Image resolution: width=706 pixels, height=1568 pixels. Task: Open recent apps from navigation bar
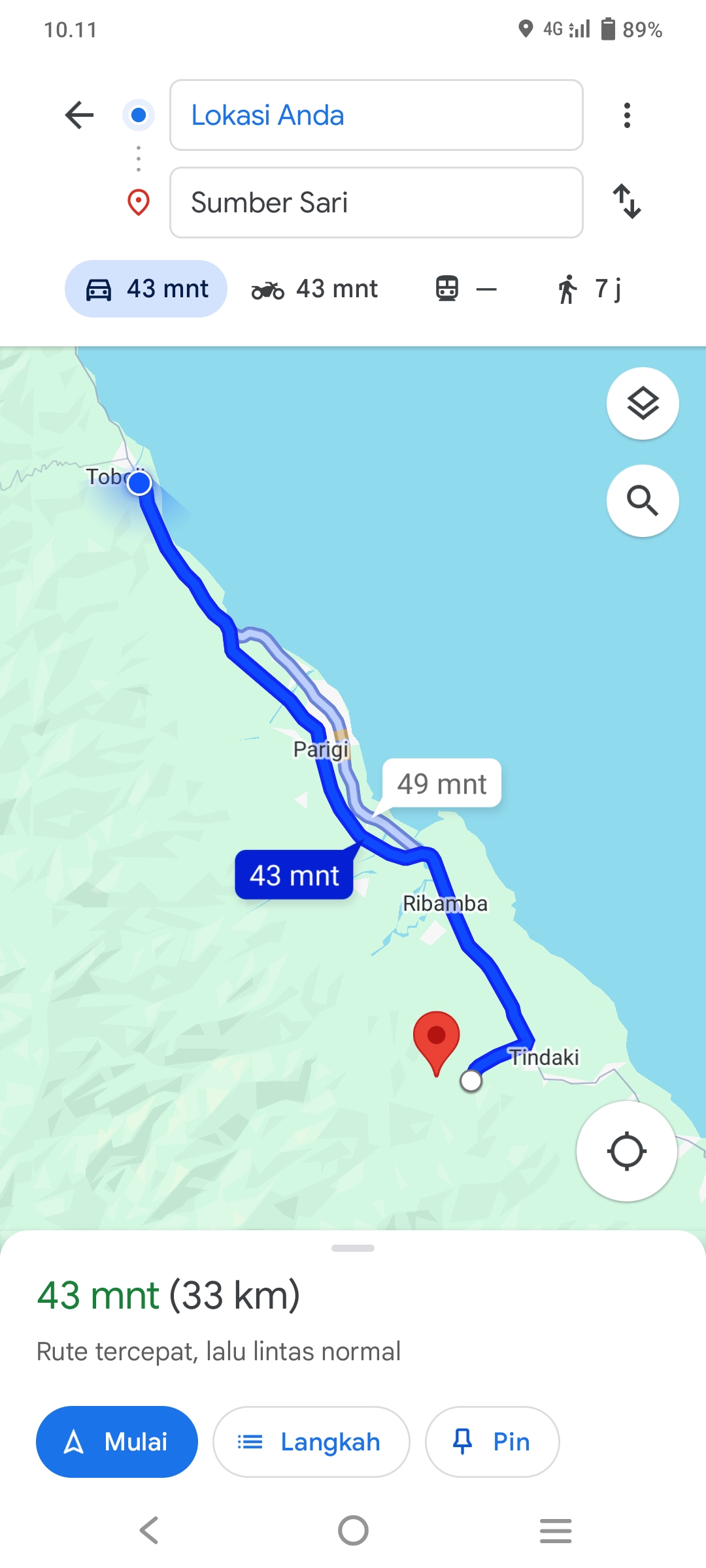(556, 1530)
